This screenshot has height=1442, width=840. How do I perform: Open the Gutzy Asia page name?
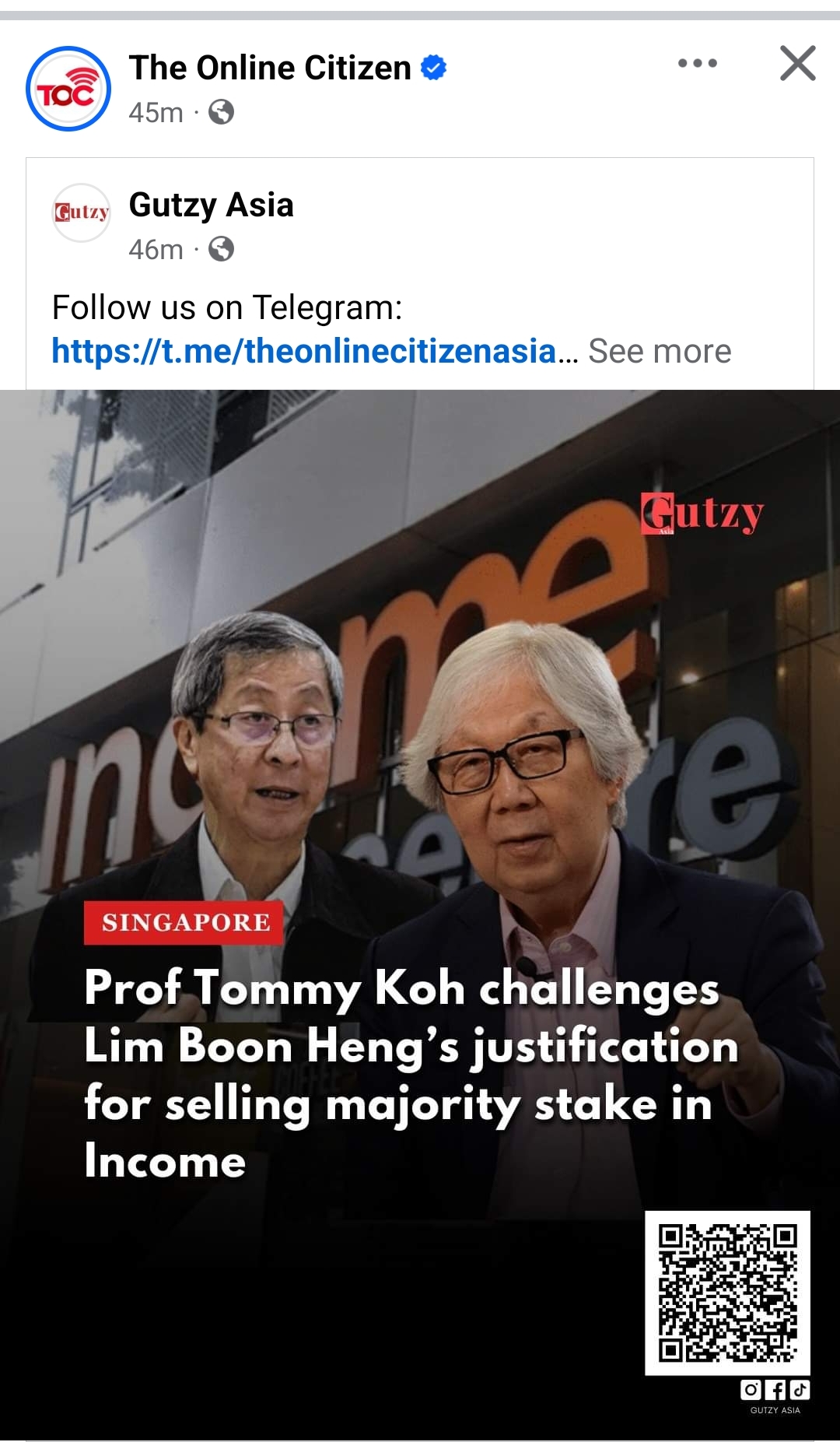[211, 205]
